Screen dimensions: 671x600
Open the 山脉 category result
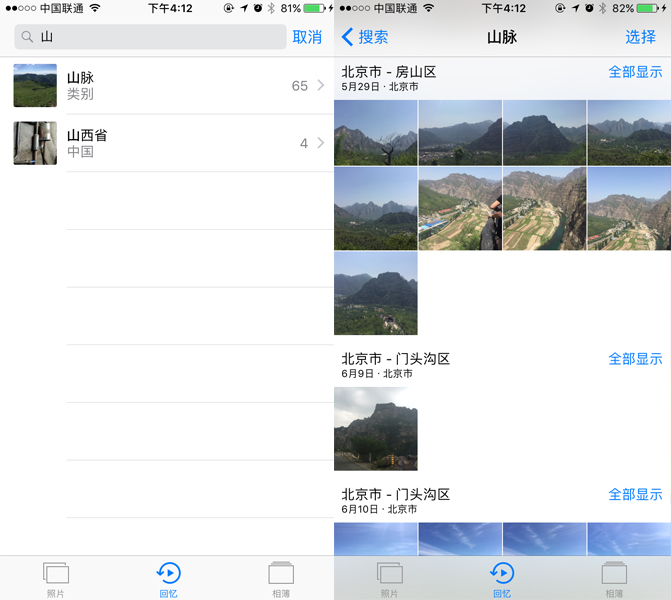(167, 86)
